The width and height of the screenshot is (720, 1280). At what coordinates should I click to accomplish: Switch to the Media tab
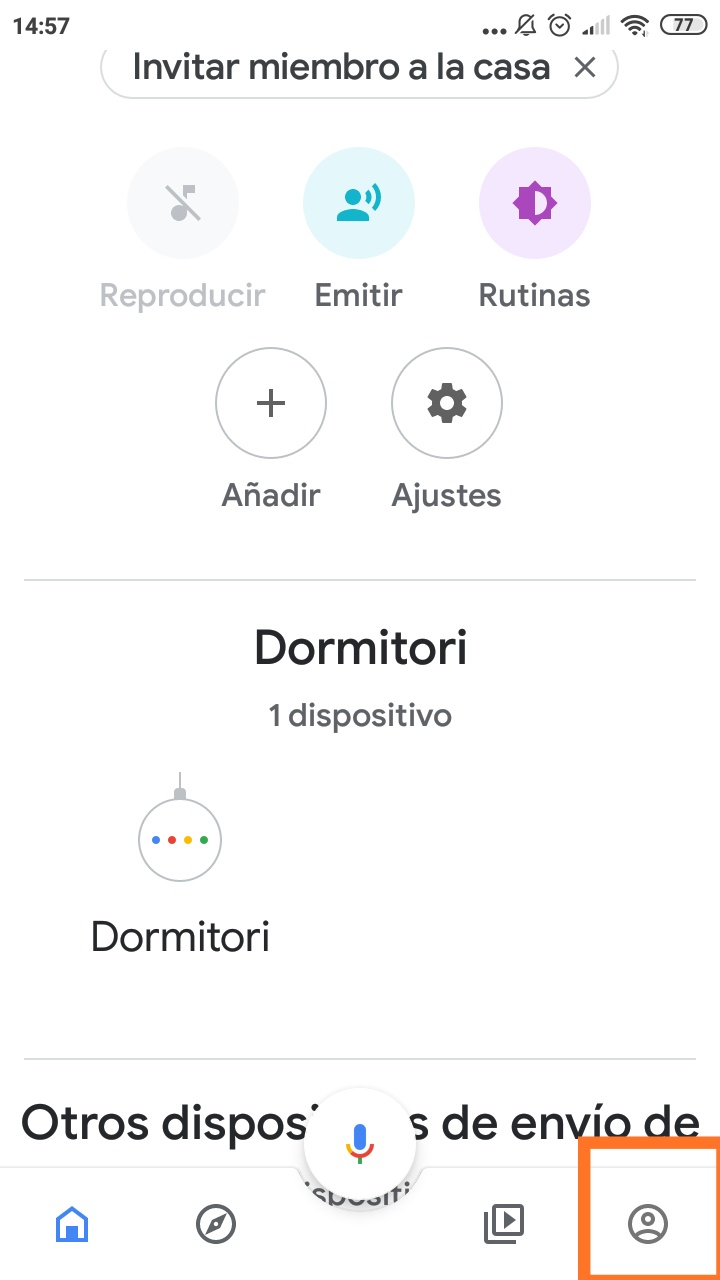504,1223
